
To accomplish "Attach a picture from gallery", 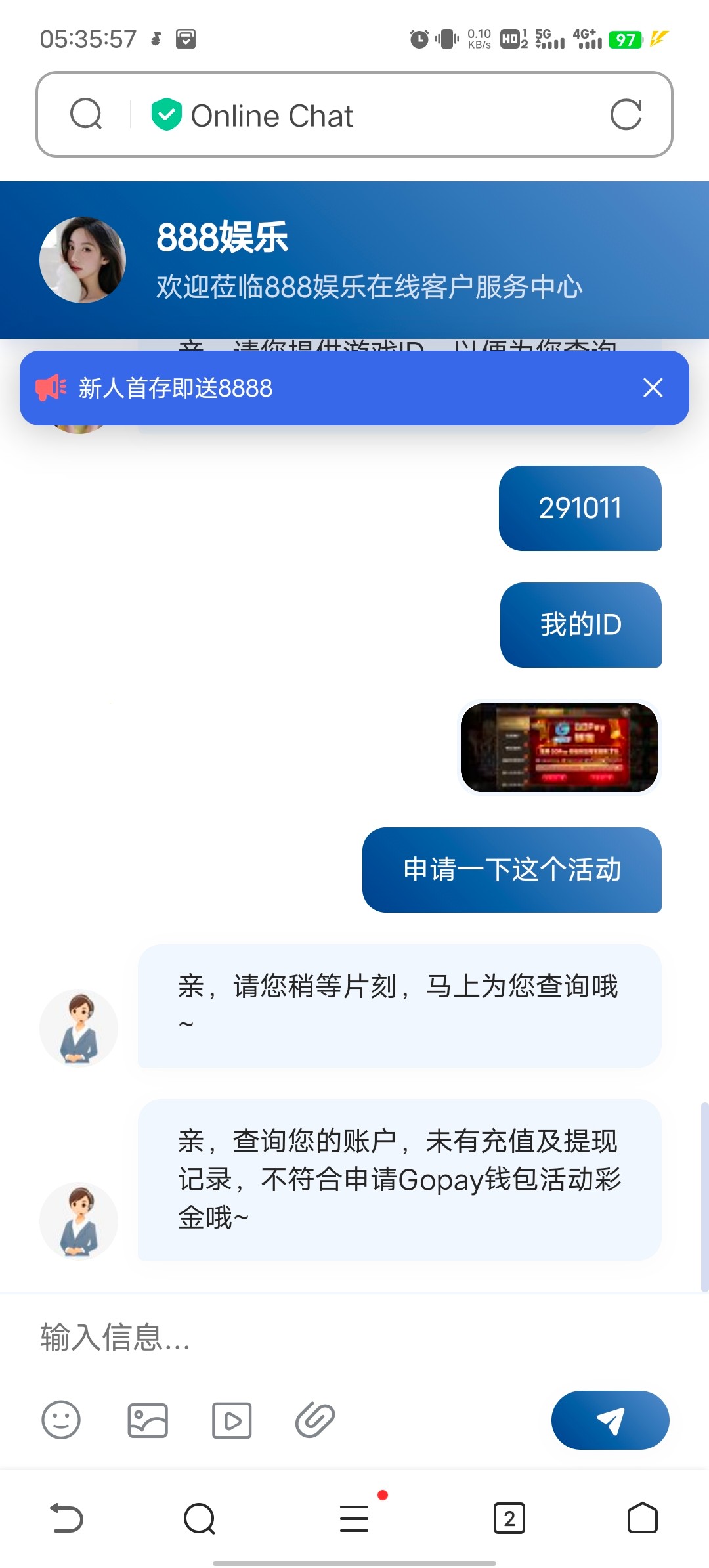I will click(148, 1420).
